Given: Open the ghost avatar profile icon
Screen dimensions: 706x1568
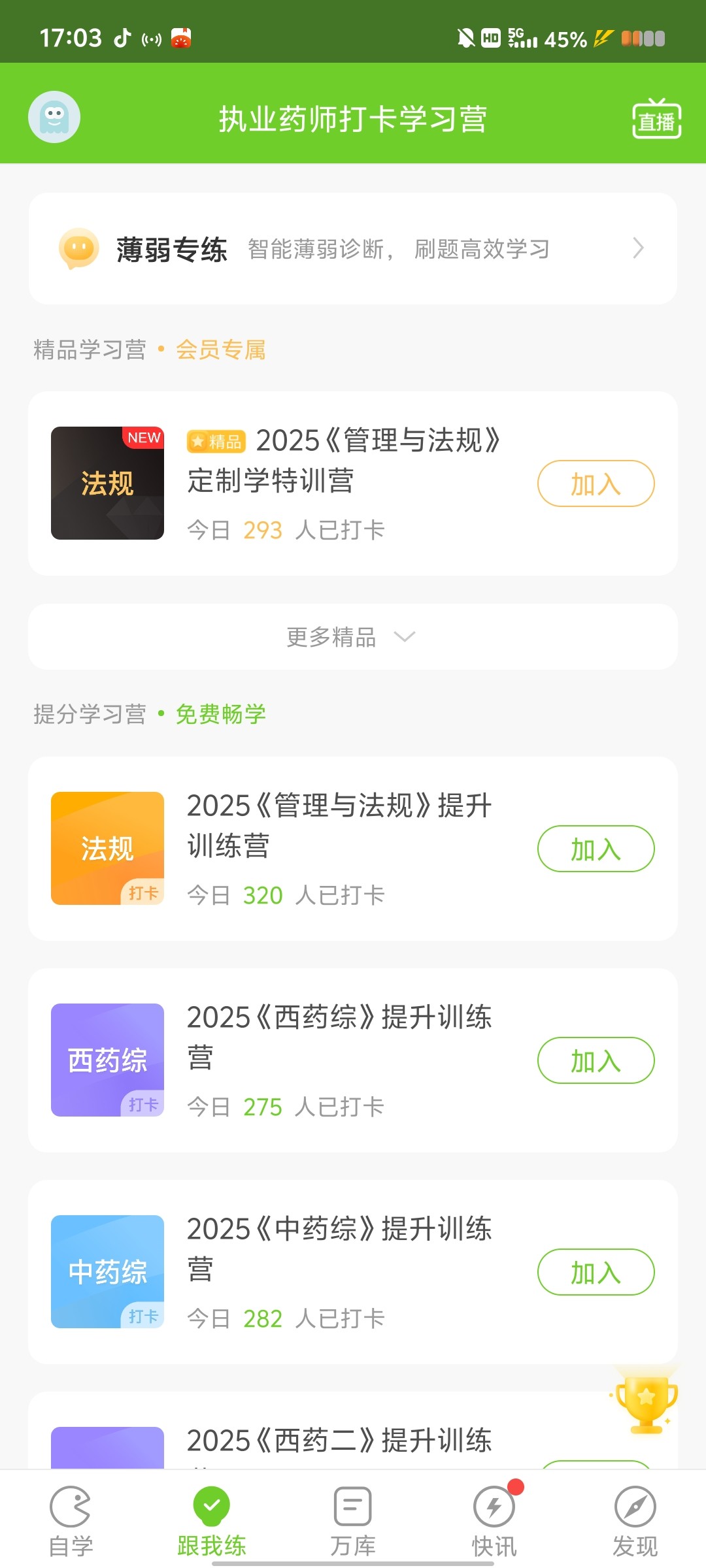Looking at the screenshot, I should click(x=54, y=117).
